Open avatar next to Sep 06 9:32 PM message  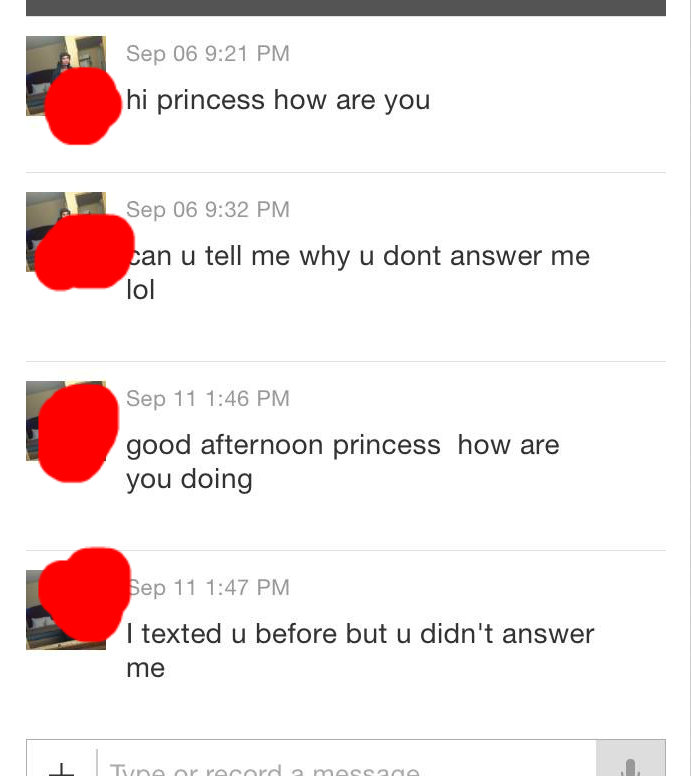(x=65, y=232)
